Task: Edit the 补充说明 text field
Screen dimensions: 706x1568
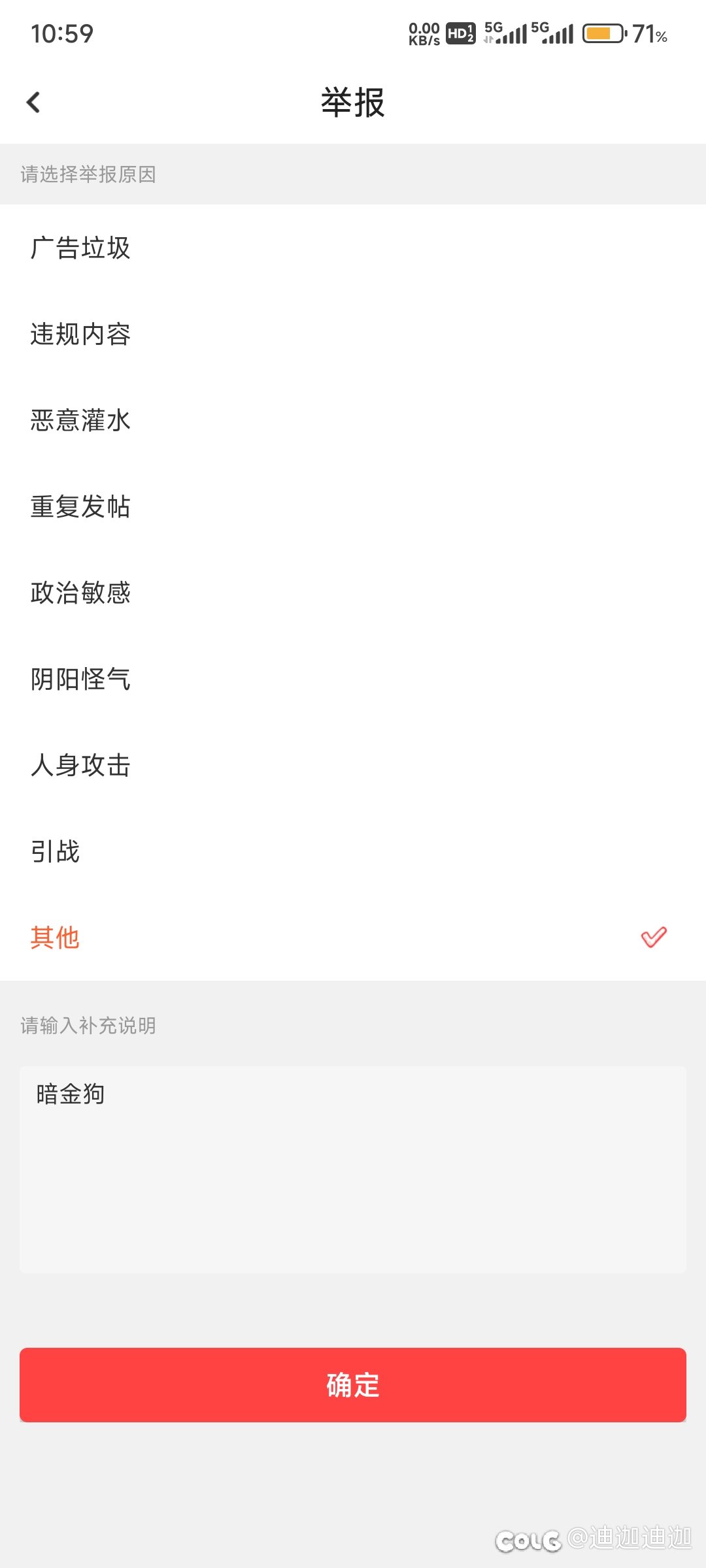Action: [x=353, y=1169]
